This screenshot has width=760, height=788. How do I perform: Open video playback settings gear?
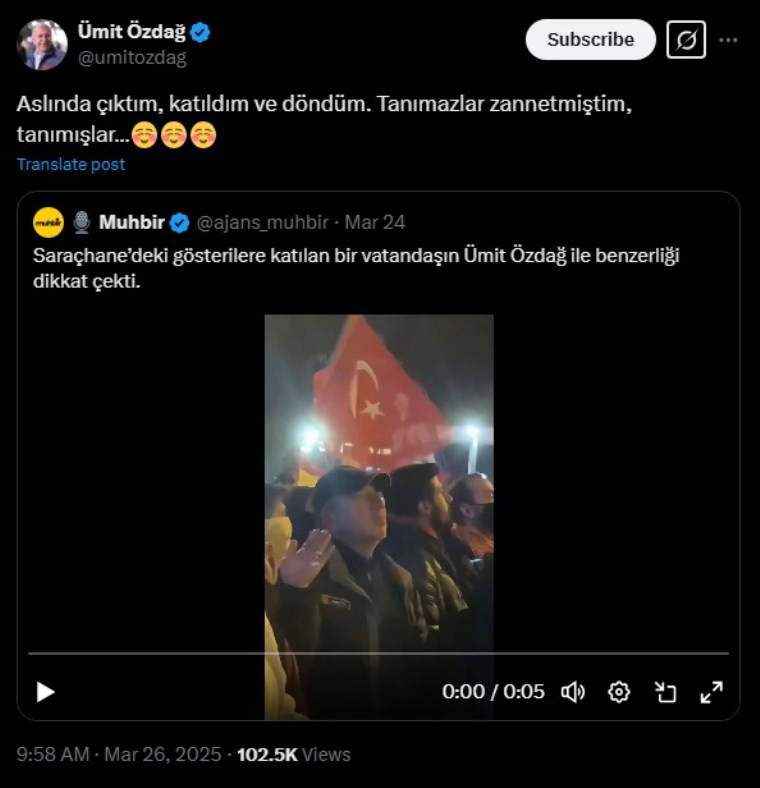point(619,692)
